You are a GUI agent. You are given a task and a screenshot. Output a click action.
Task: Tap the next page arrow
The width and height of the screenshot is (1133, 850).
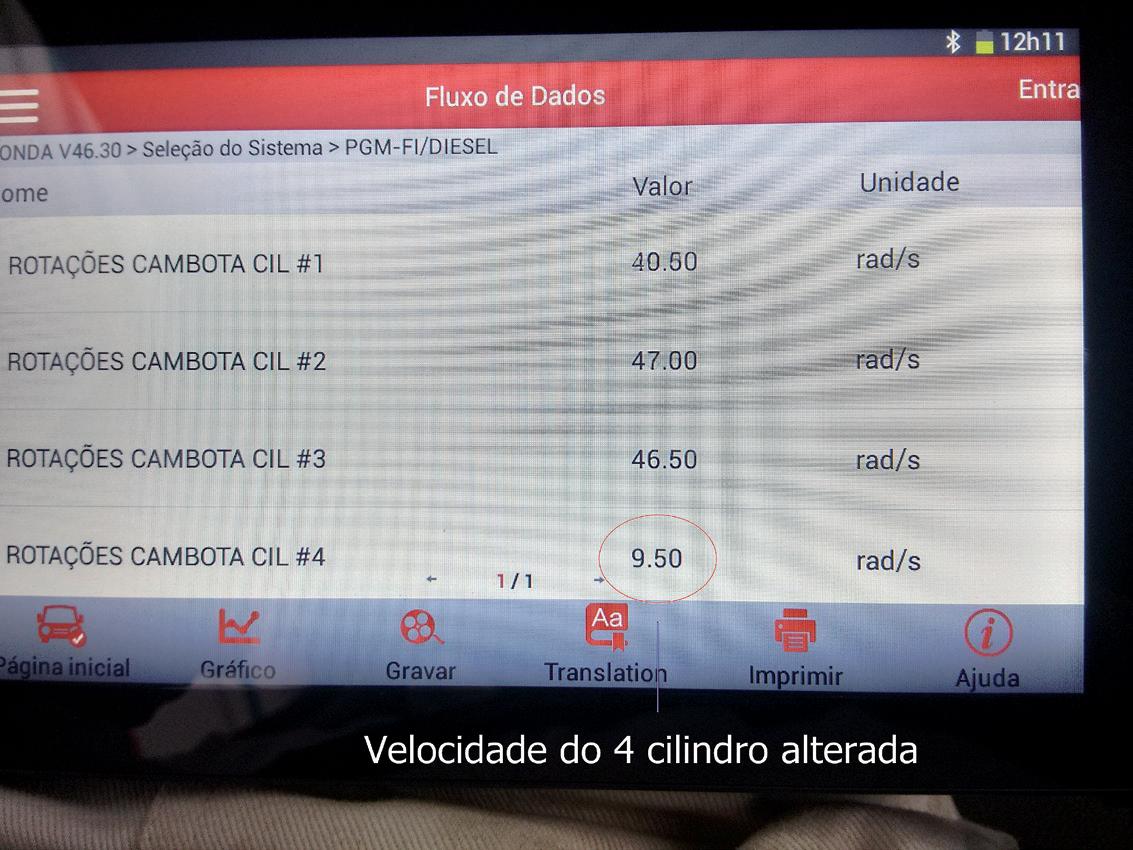tap(598, 579)
